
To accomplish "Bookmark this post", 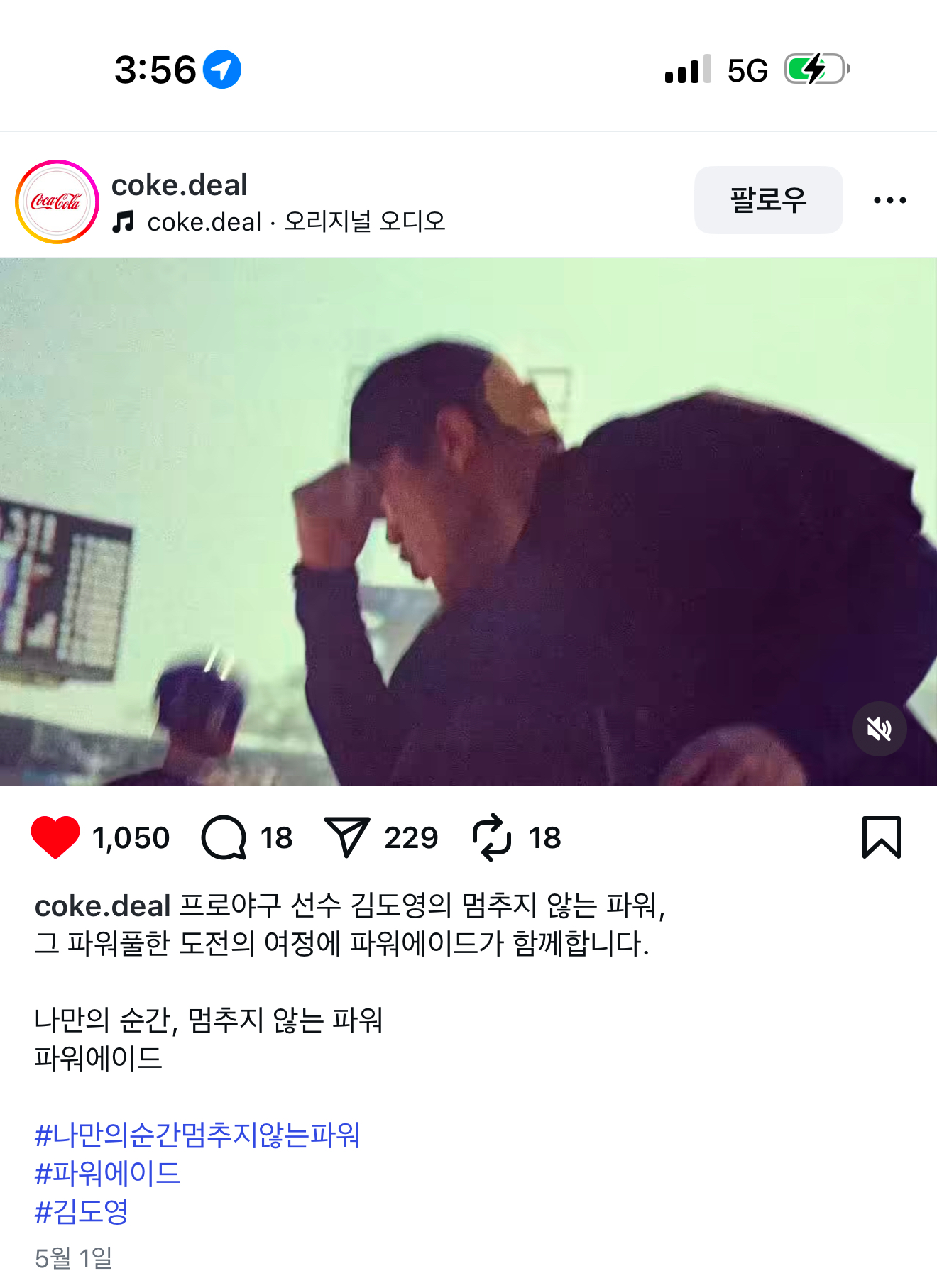I will [x=881, y=837].
